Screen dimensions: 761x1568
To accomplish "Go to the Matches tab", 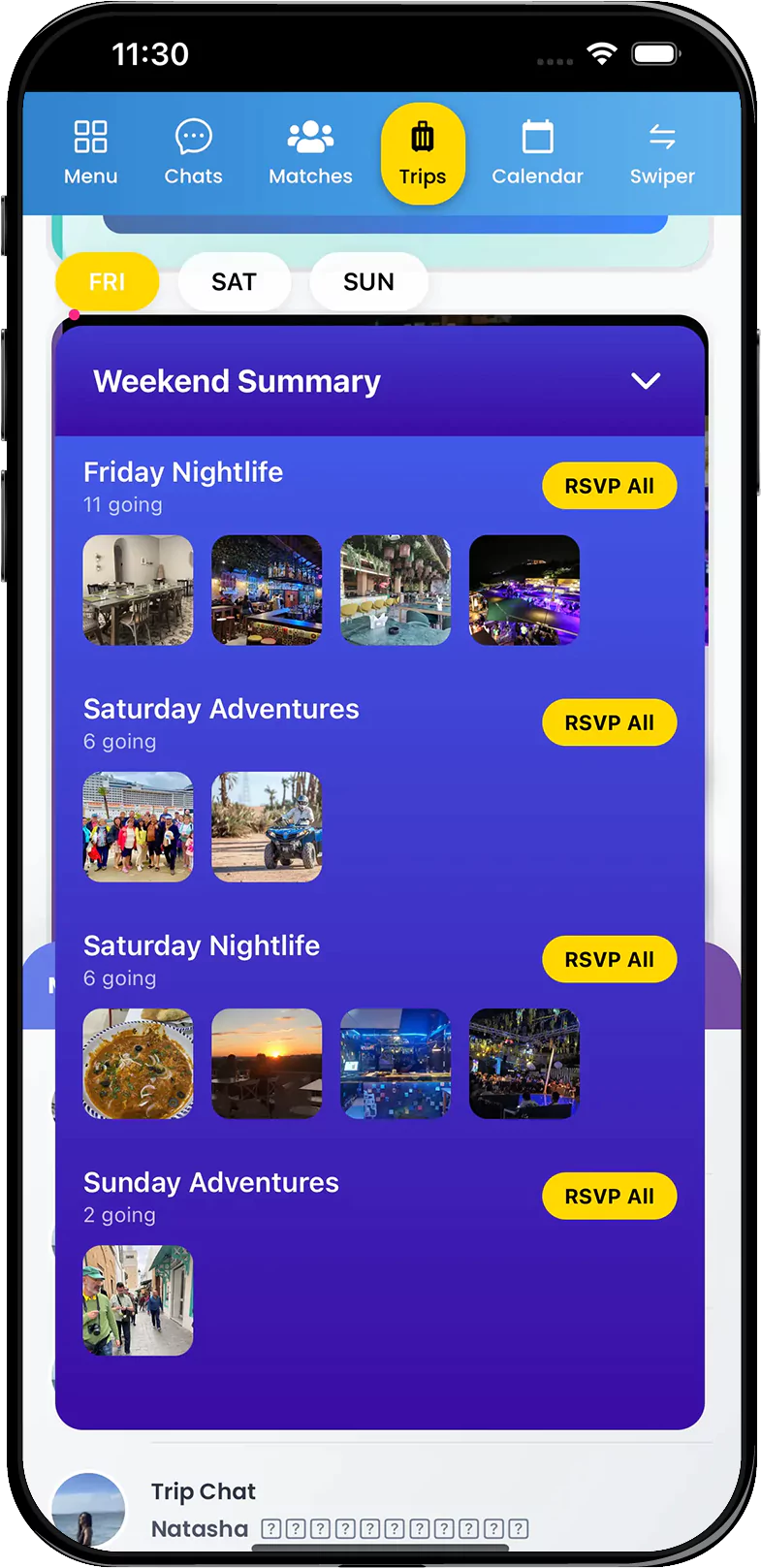I will click(310, 152).
